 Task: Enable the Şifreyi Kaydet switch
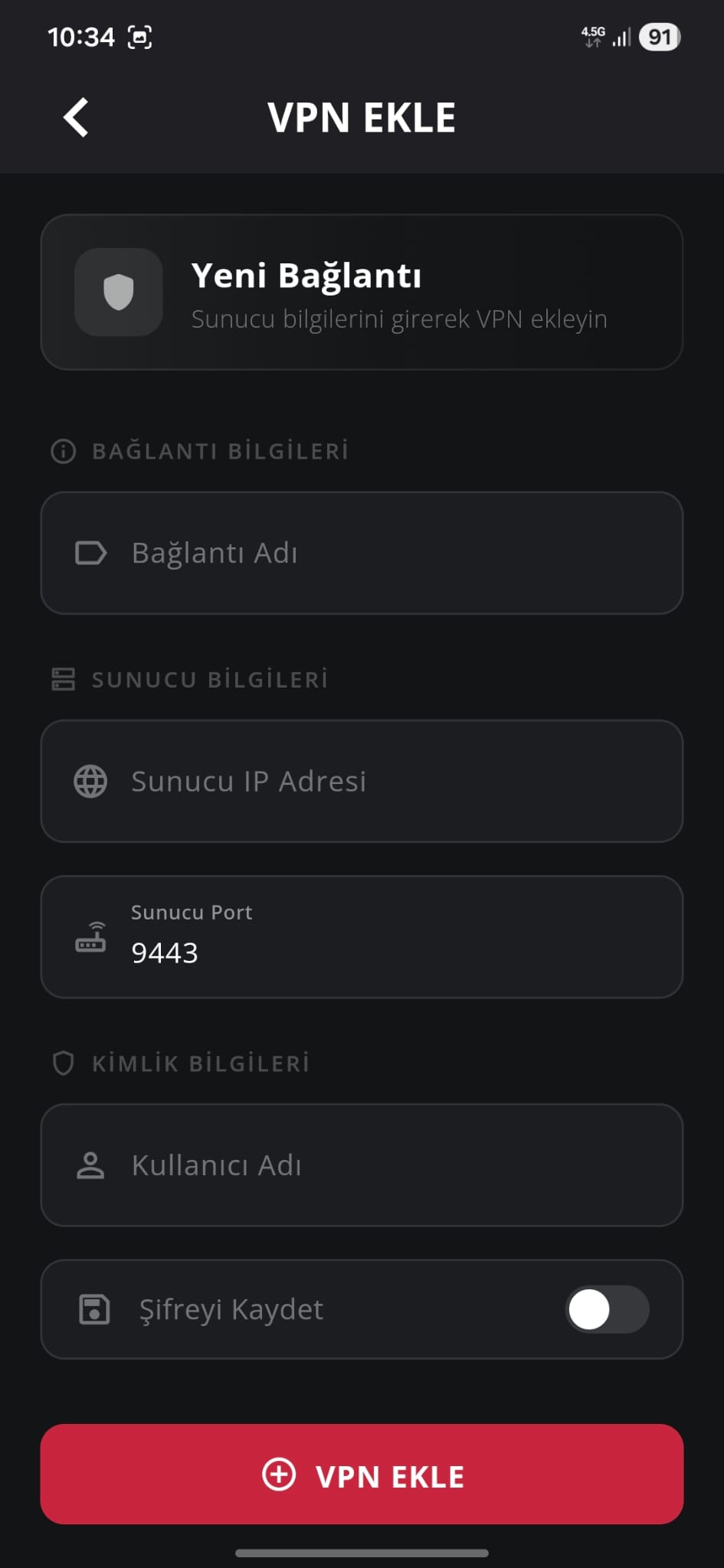tap(607, 1309)
